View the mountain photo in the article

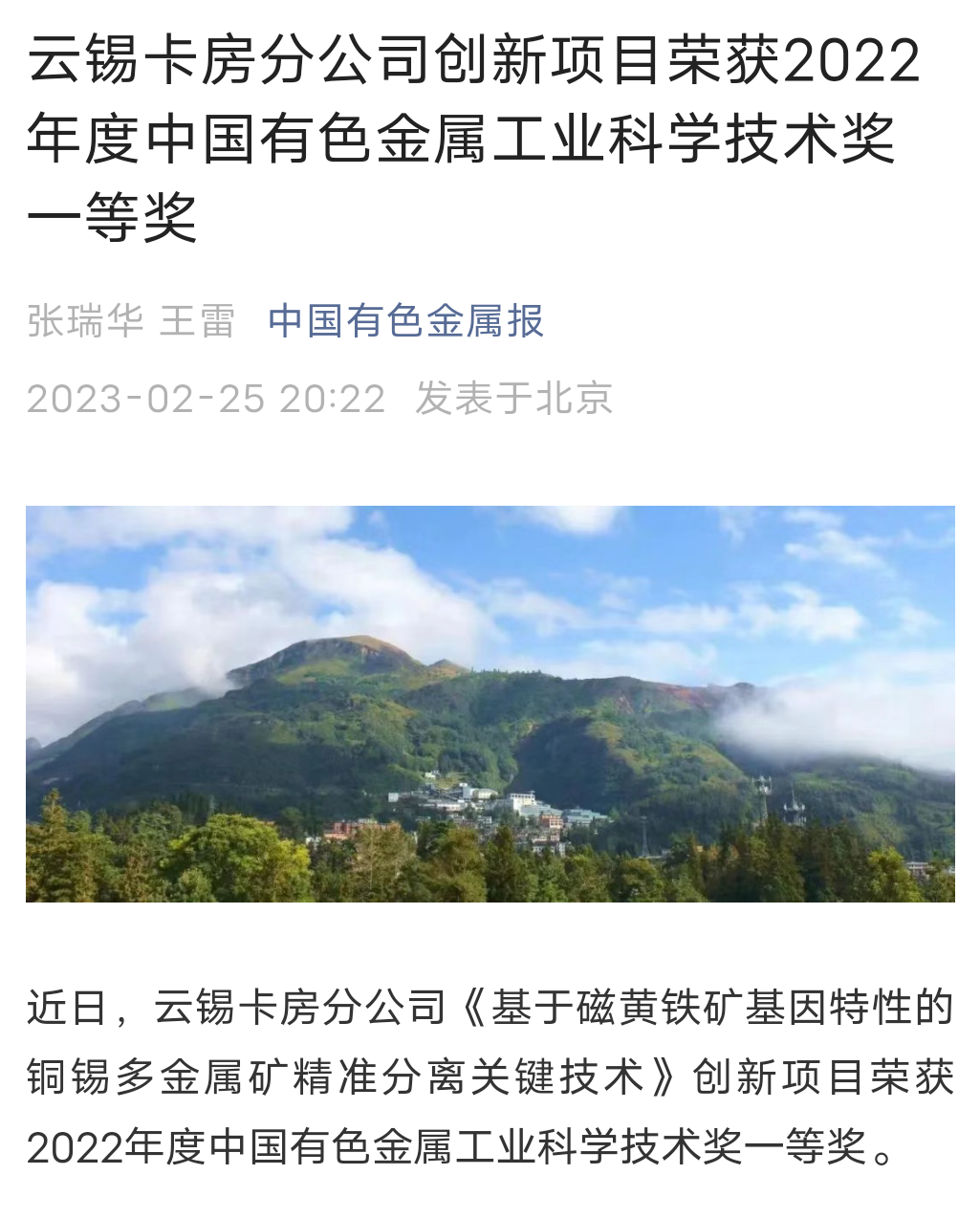tap(490, 704)
